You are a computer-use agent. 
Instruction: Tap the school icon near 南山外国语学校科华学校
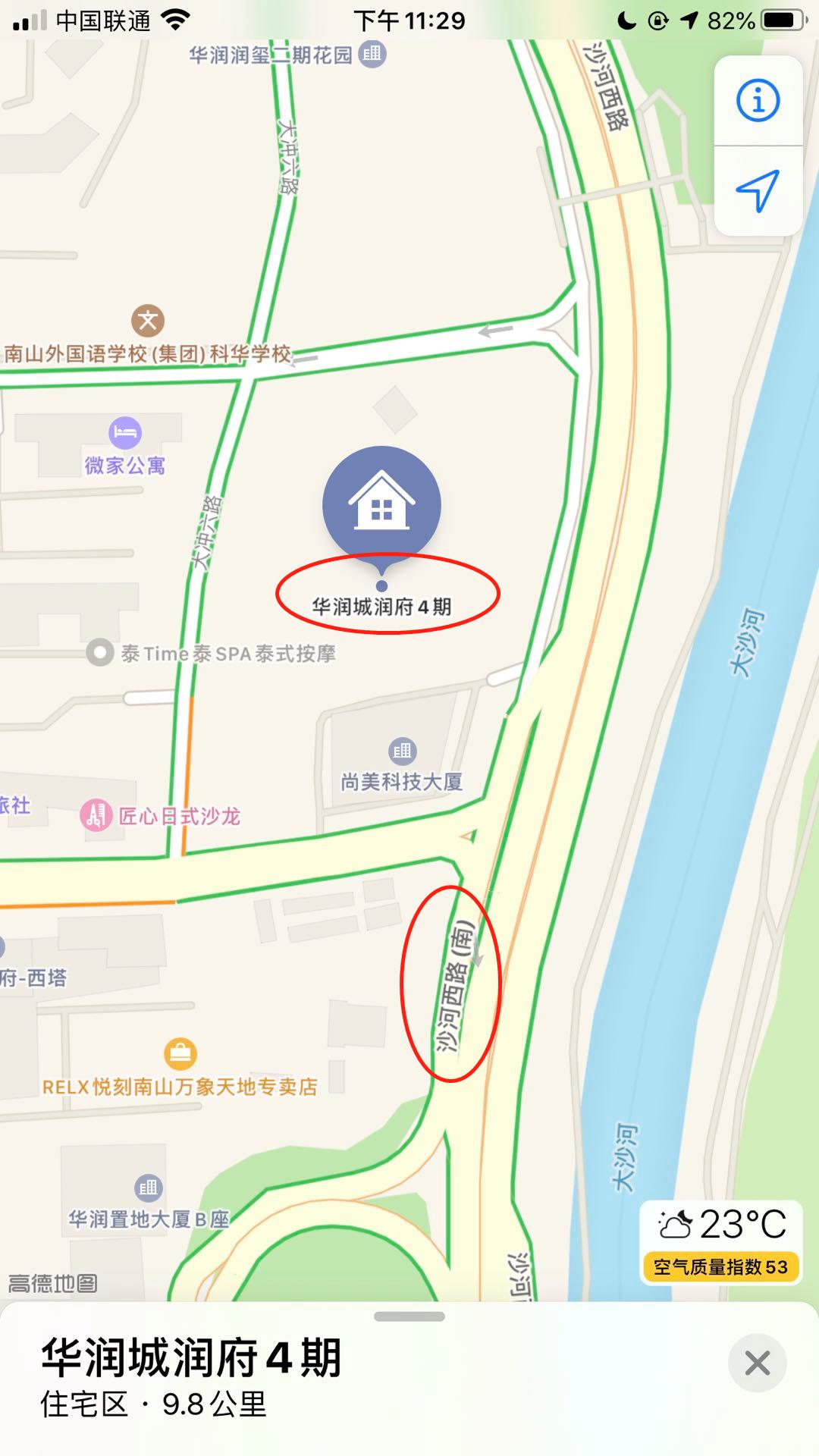coord(147,322)
